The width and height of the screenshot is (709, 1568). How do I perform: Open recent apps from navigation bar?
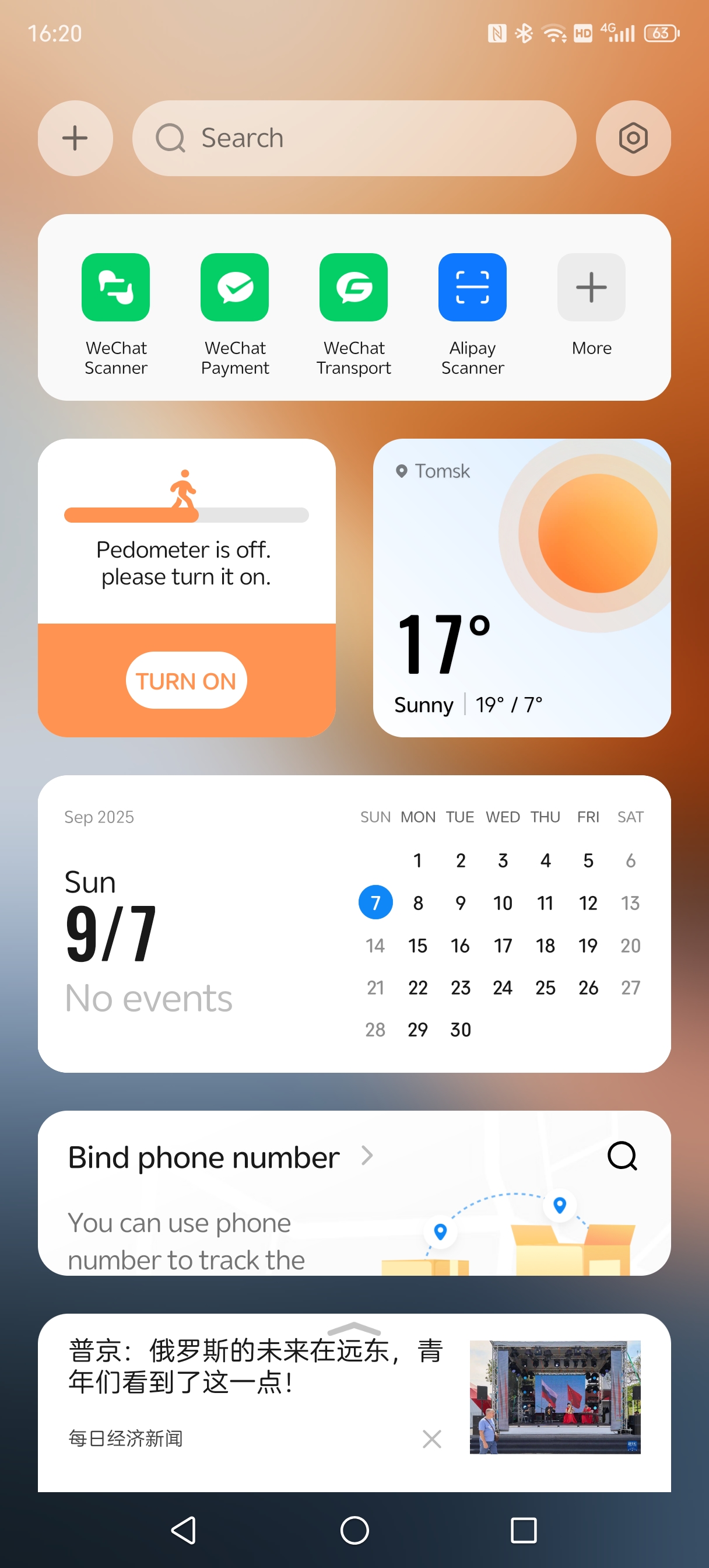point(524,1530)
